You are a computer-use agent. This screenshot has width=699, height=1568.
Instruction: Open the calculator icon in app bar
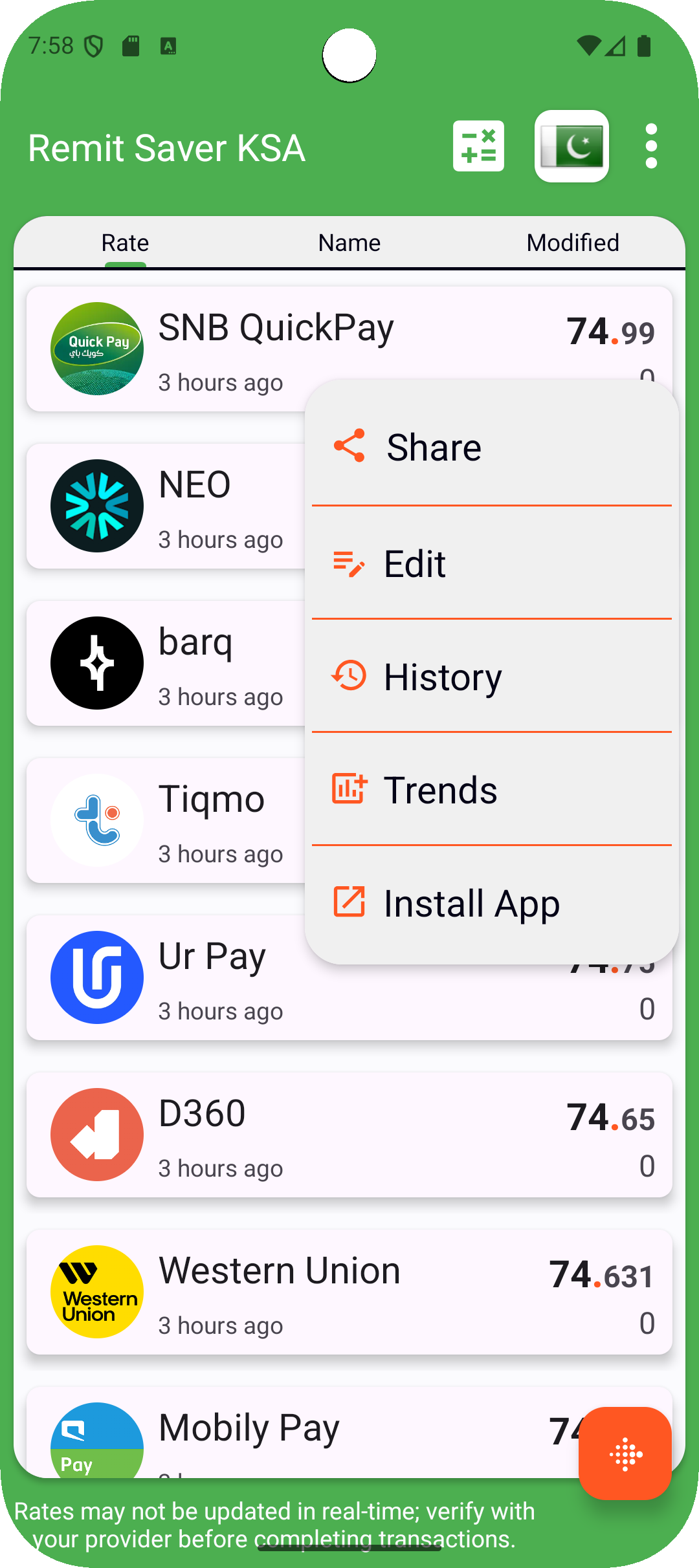pyautogui.click(x=478, y=146)
